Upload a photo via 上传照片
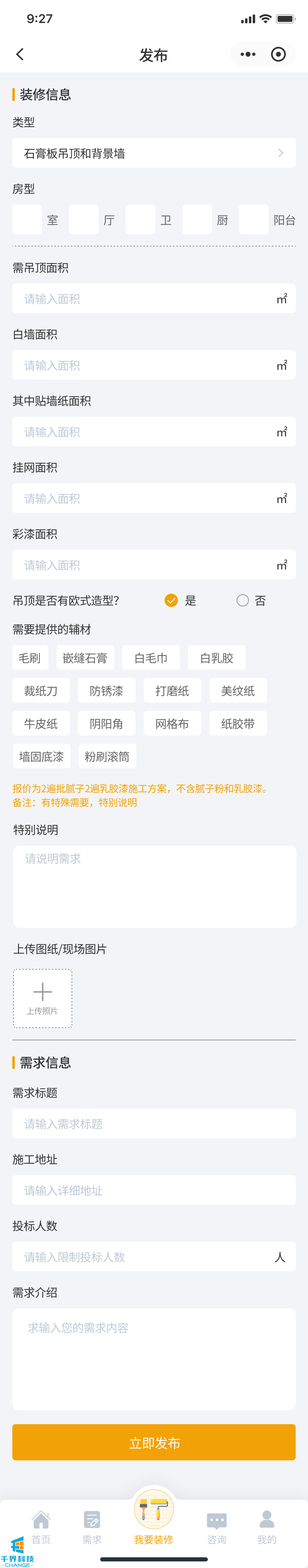Screen dimensions: 308x1568 43,998
